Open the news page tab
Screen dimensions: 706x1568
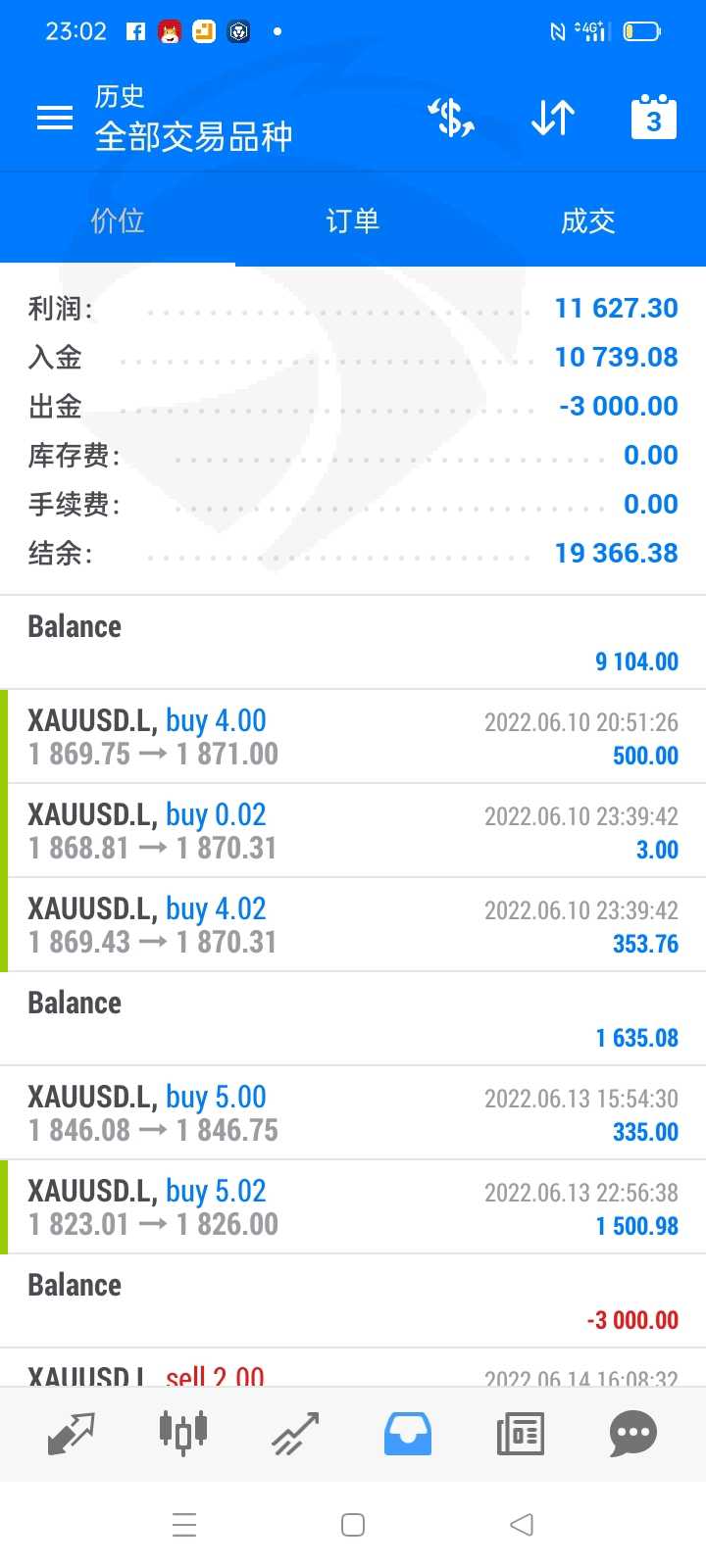coord(521,1434)
